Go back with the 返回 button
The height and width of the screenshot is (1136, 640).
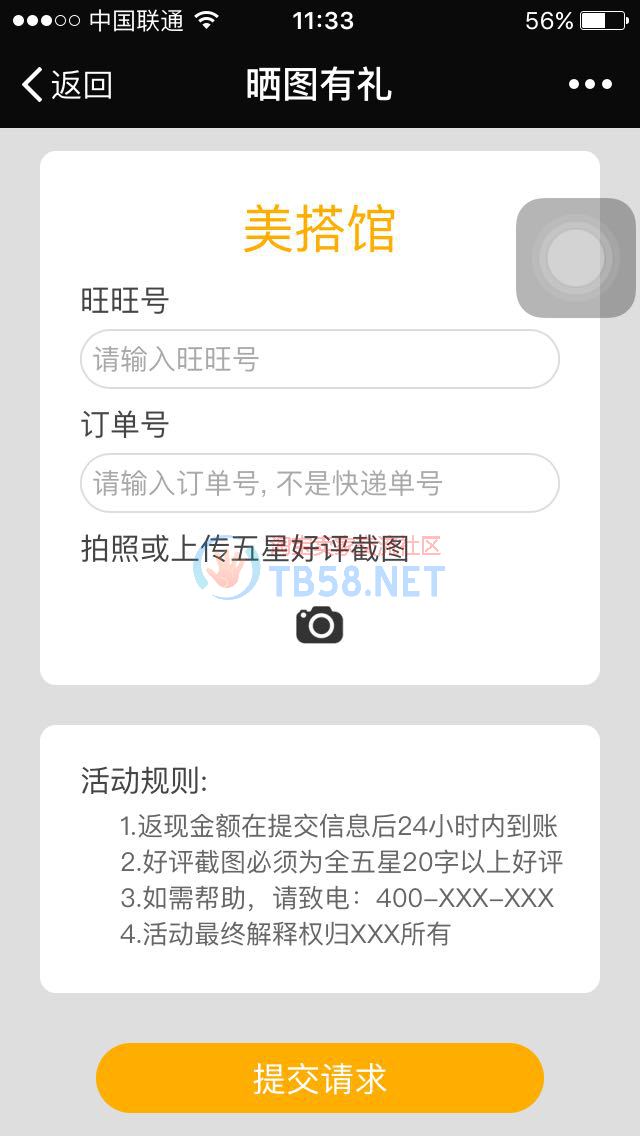click(66, 85)
